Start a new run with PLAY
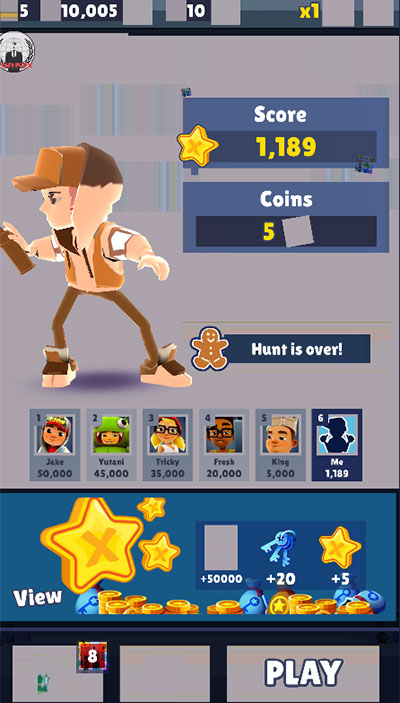The image size is (400, 703). point(303,673)
